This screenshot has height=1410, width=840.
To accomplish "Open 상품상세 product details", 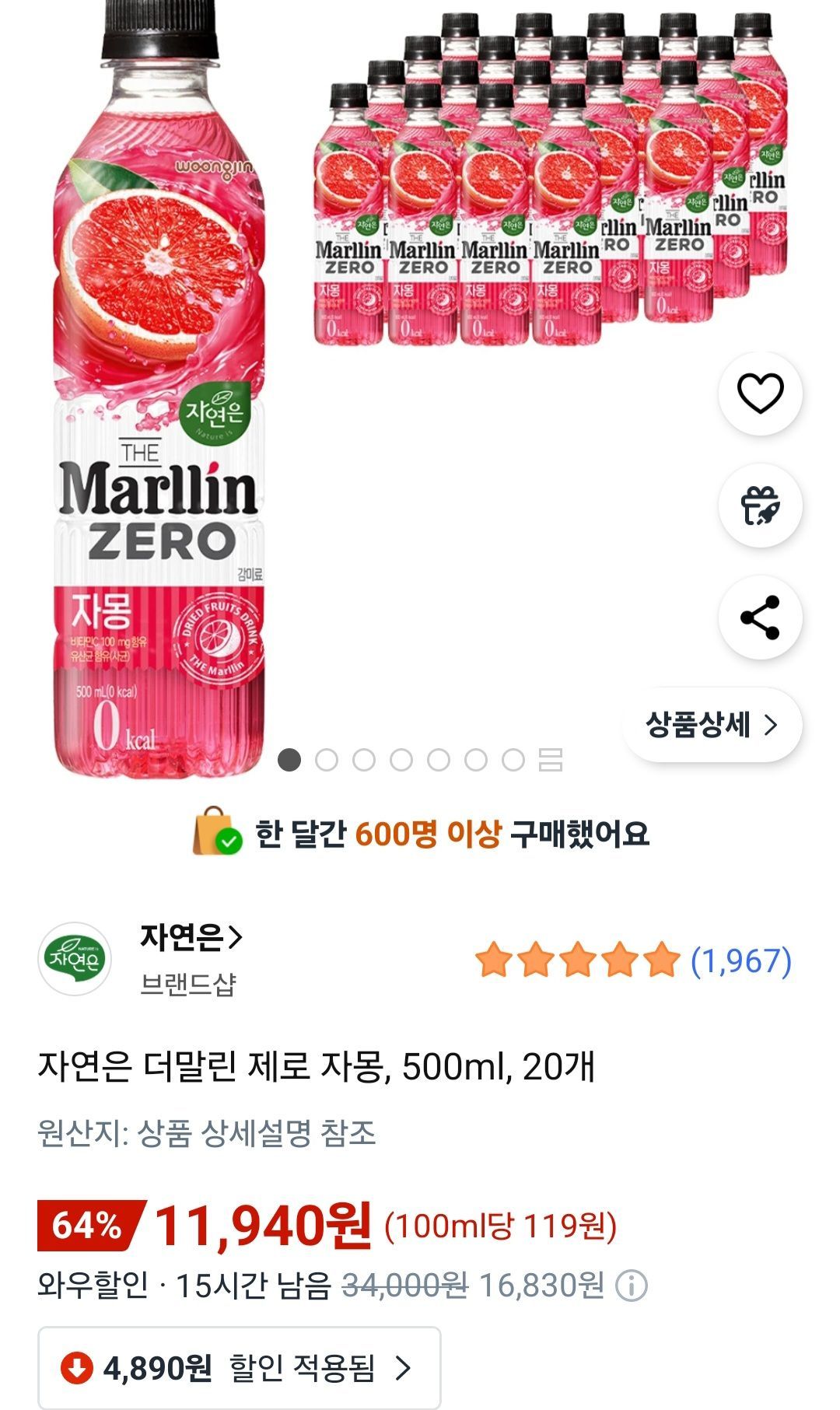I will point(712,725).
